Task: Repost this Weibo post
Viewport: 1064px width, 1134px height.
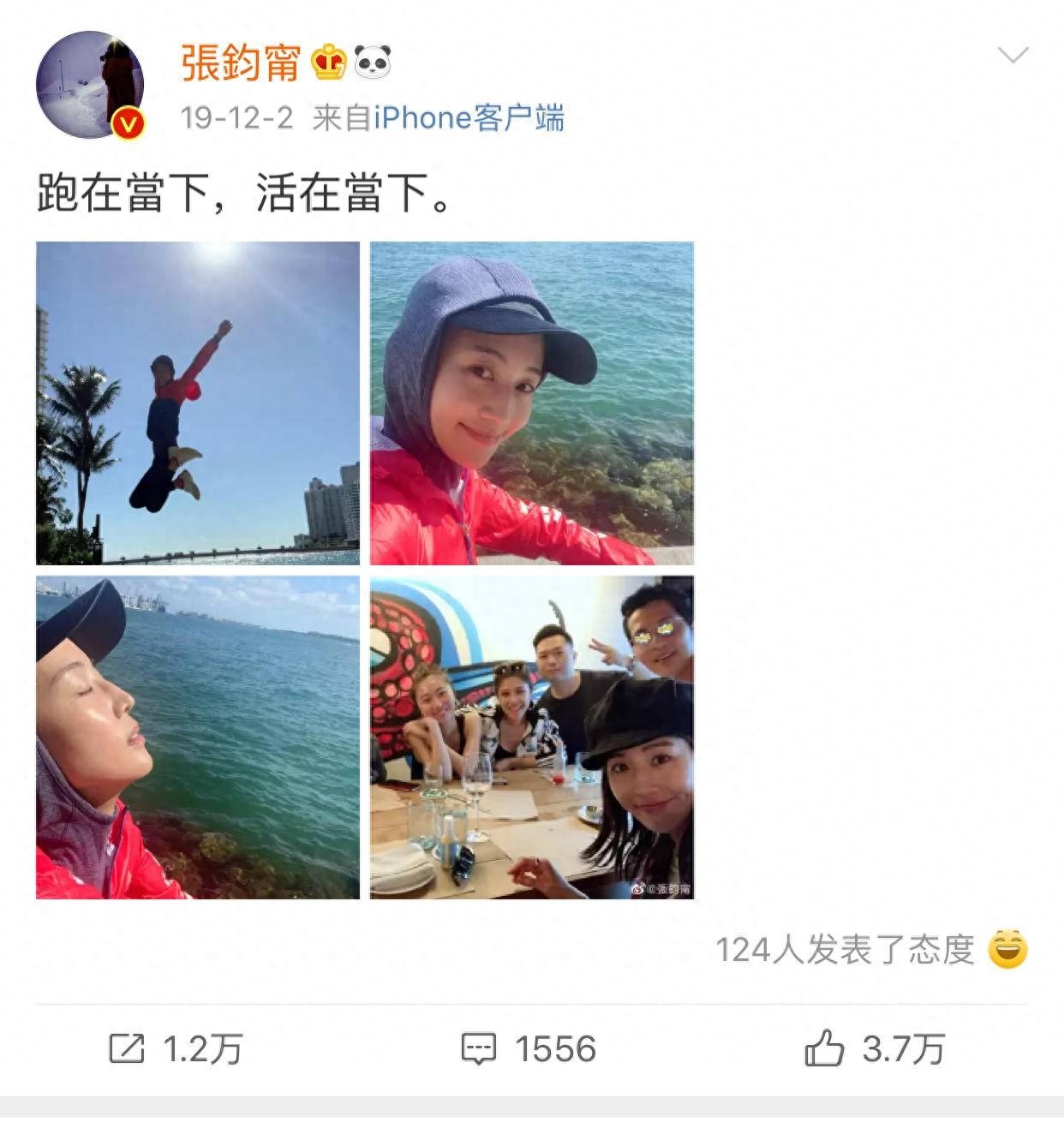Action: [x=176, y=1048]
